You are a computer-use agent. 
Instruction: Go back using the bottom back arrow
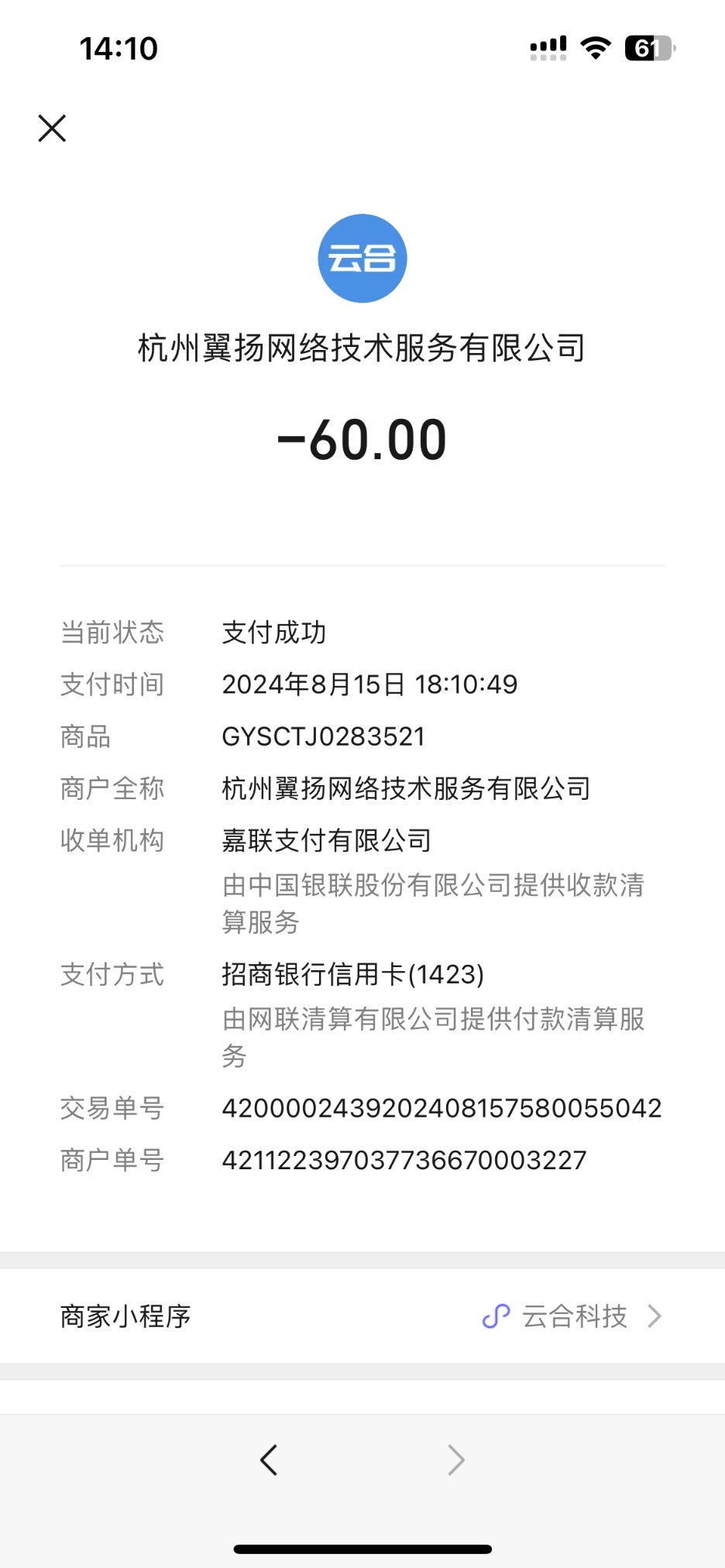(269, 1460)
